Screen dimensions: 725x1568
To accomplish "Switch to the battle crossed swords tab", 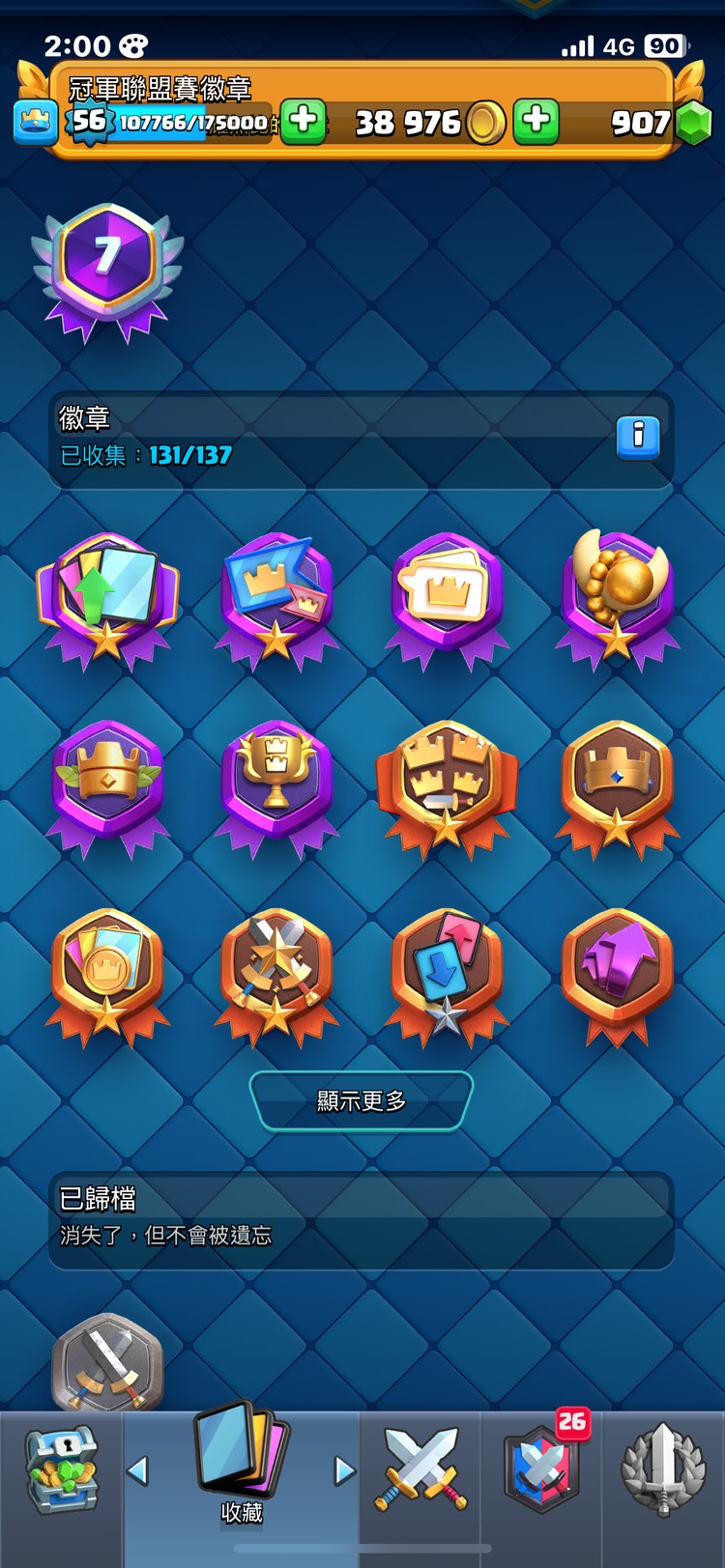I will pyautogui.click(x=420, y=1470).
